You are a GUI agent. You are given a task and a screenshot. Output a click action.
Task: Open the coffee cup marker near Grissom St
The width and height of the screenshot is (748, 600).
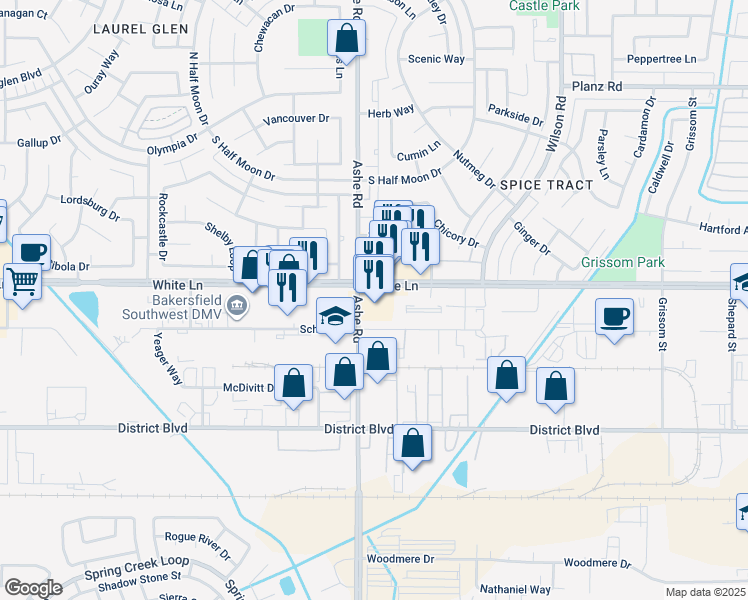(x=615, y=317)
